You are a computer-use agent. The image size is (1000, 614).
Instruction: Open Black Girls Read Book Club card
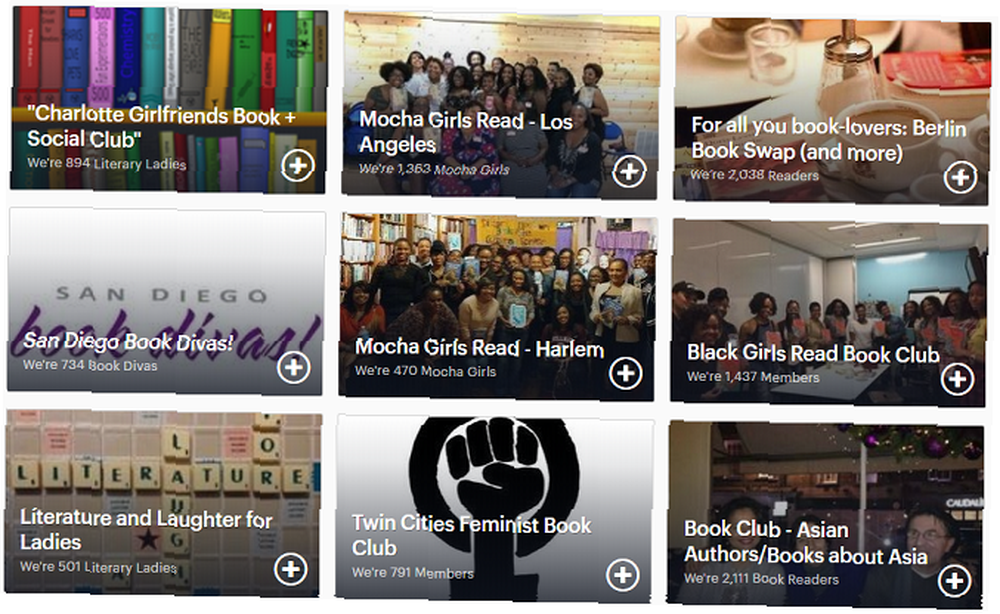(813, 353)
